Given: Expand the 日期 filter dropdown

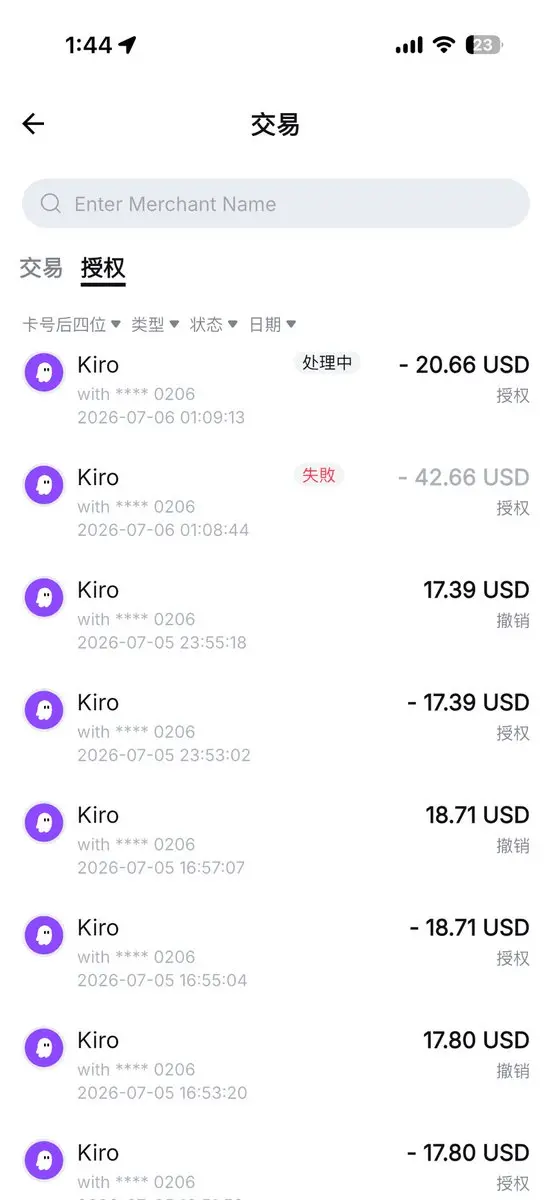Looking at the screenshot, I should click(x=273, y=325).
